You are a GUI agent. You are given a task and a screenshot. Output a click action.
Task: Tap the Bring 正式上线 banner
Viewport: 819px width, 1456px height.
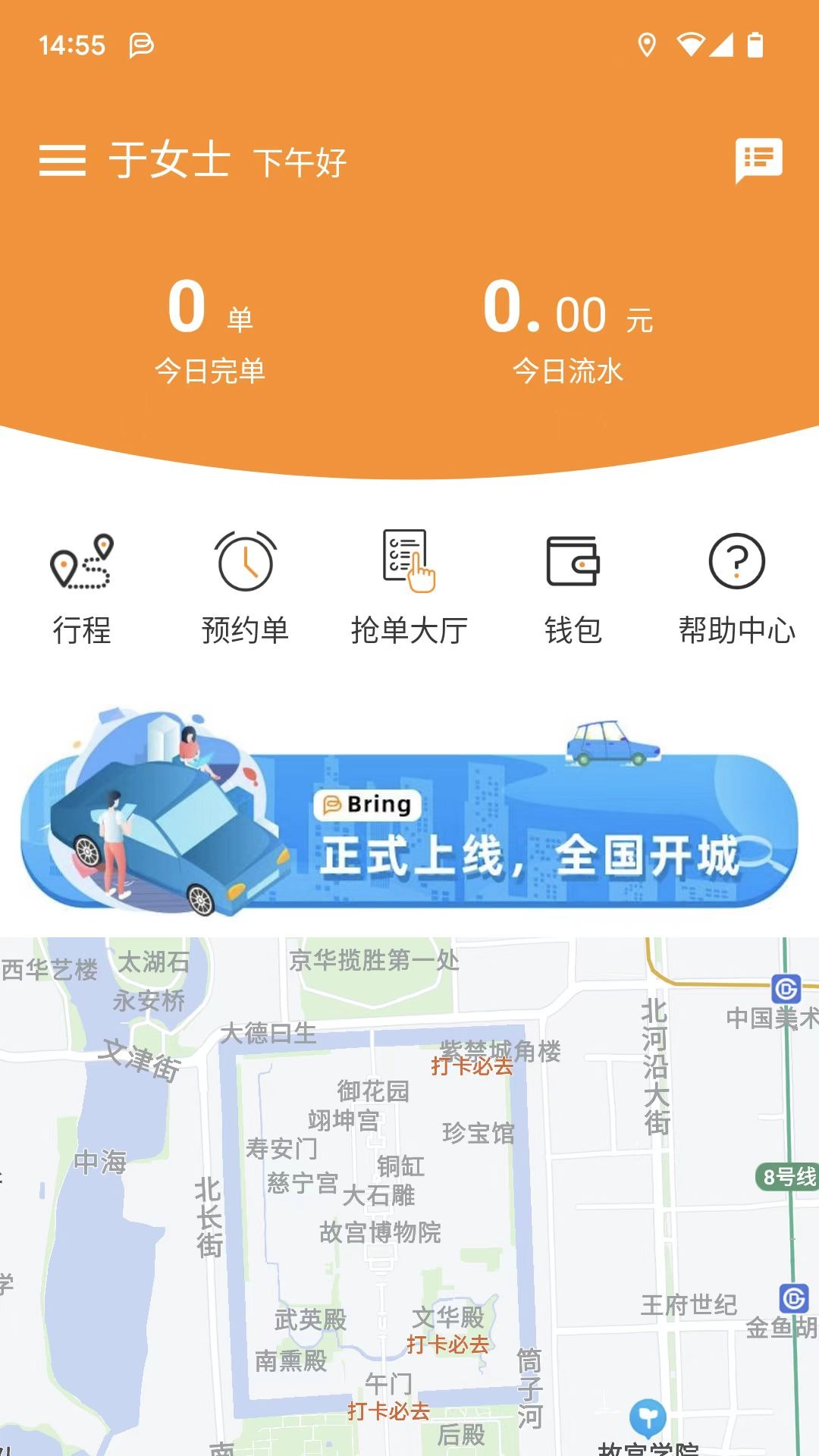pos(409,815)
